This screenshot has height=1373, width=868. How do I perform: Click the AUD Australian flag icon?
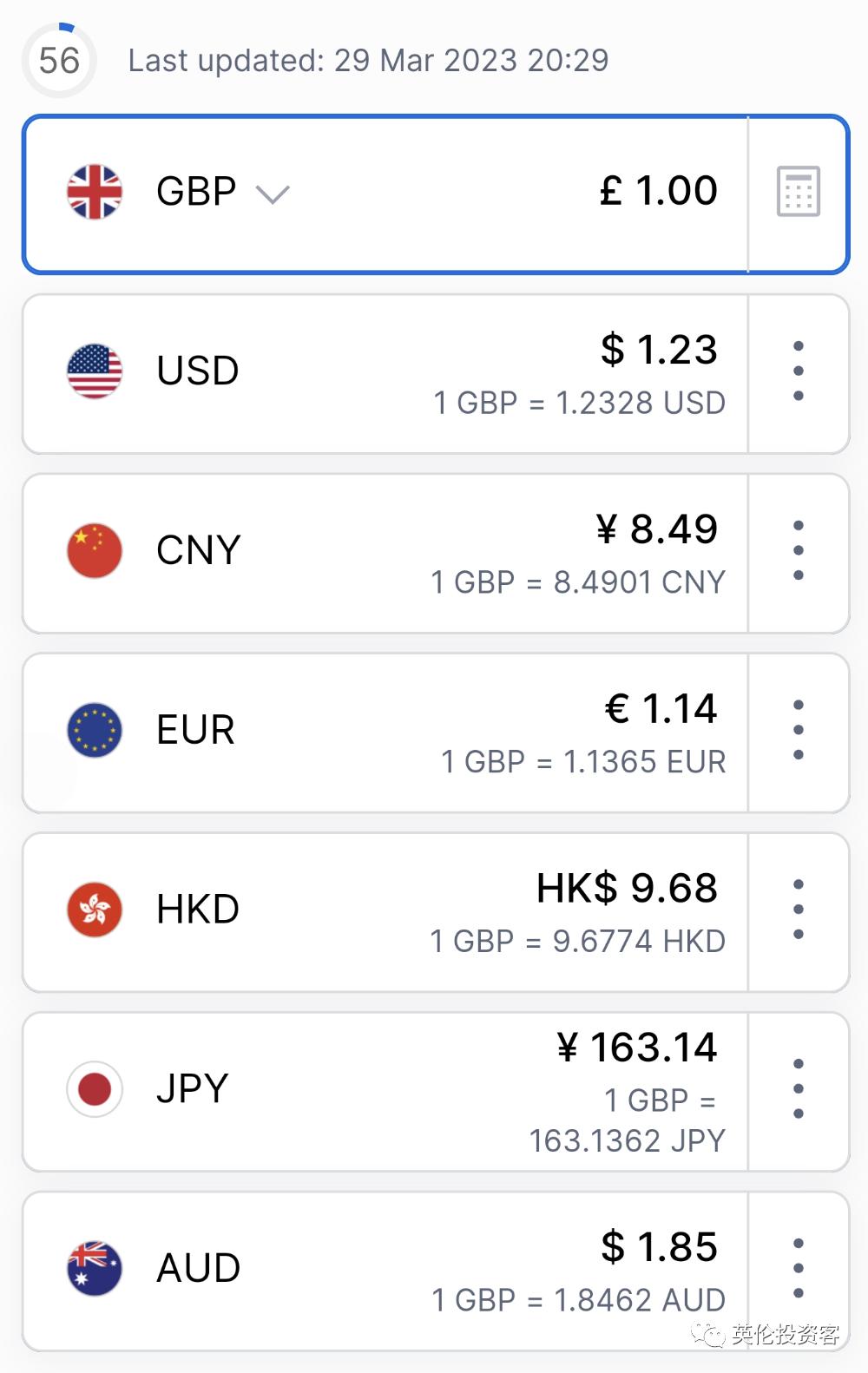coord(94,1267)
